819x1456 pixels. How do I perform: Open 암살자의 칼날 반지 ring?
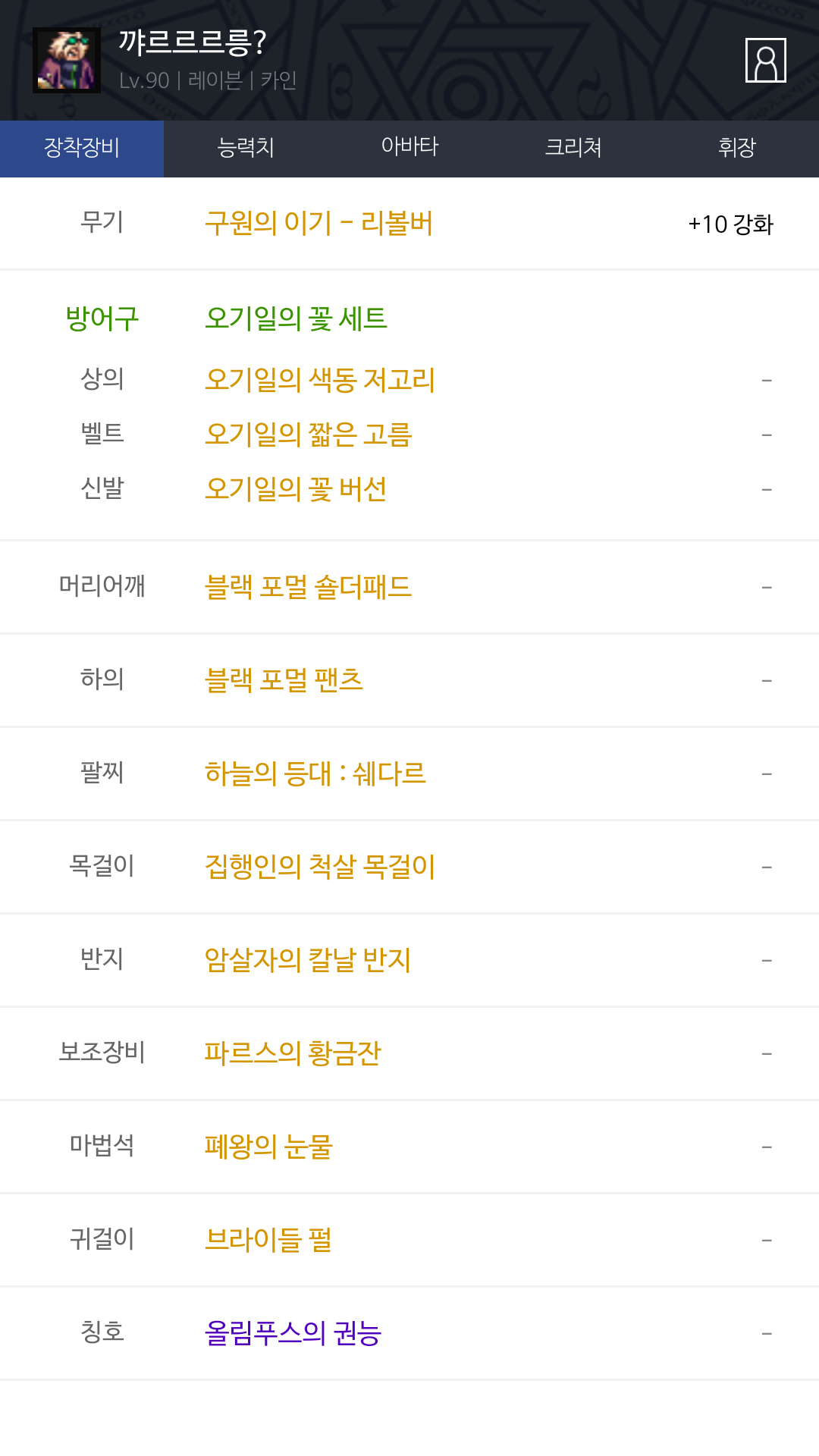pos(307,960)
